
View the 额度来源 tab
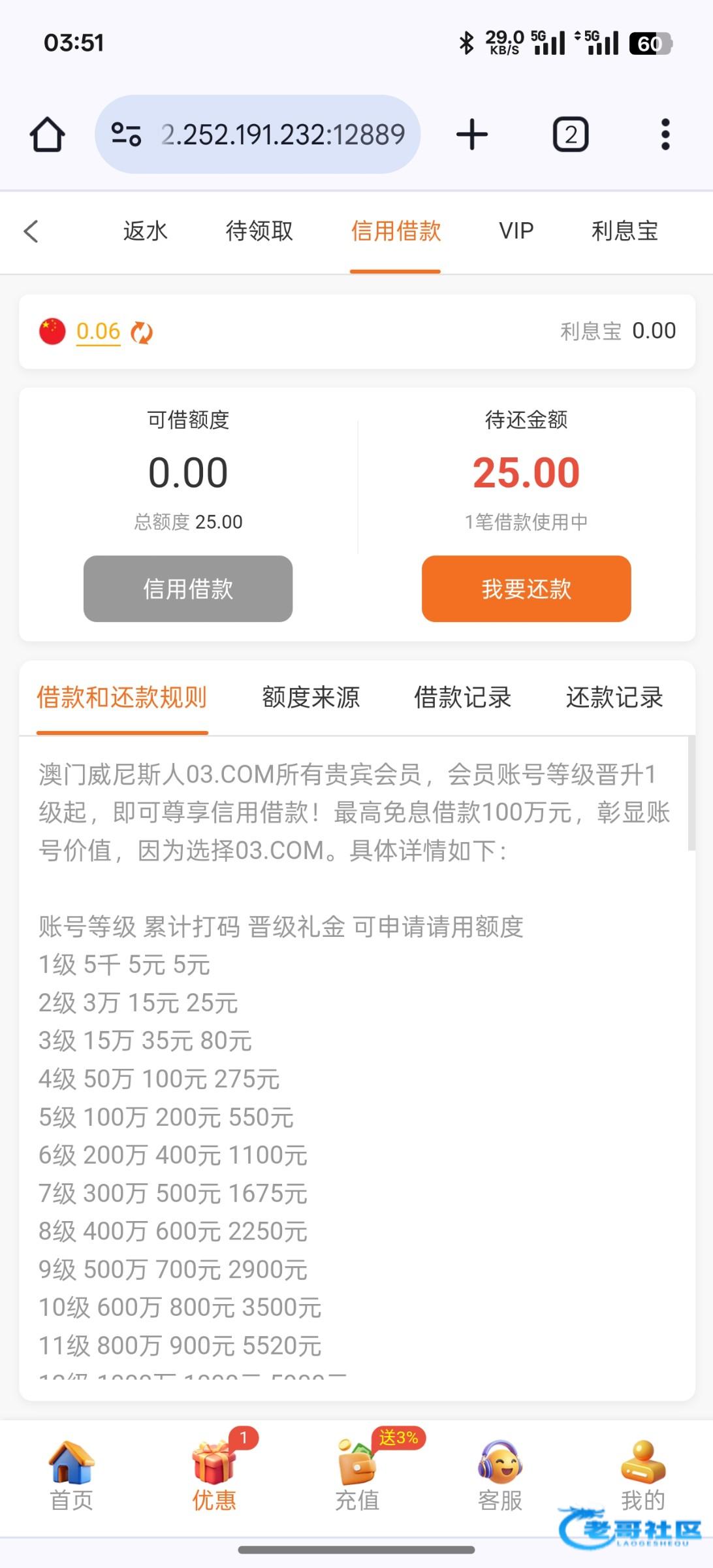[311, 698]
